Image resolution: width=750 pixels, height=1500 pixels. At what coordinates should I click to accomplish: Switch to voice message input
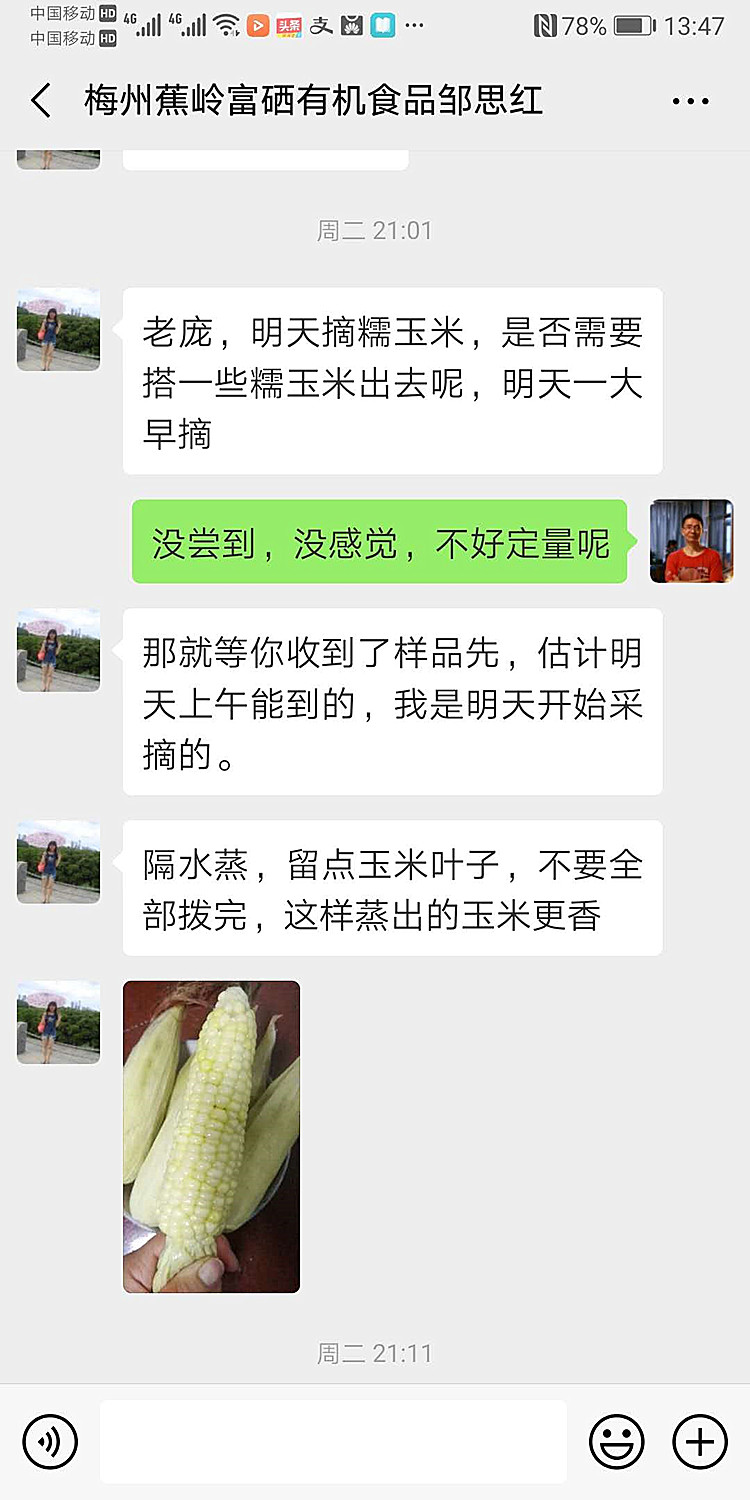point(50,1441)
